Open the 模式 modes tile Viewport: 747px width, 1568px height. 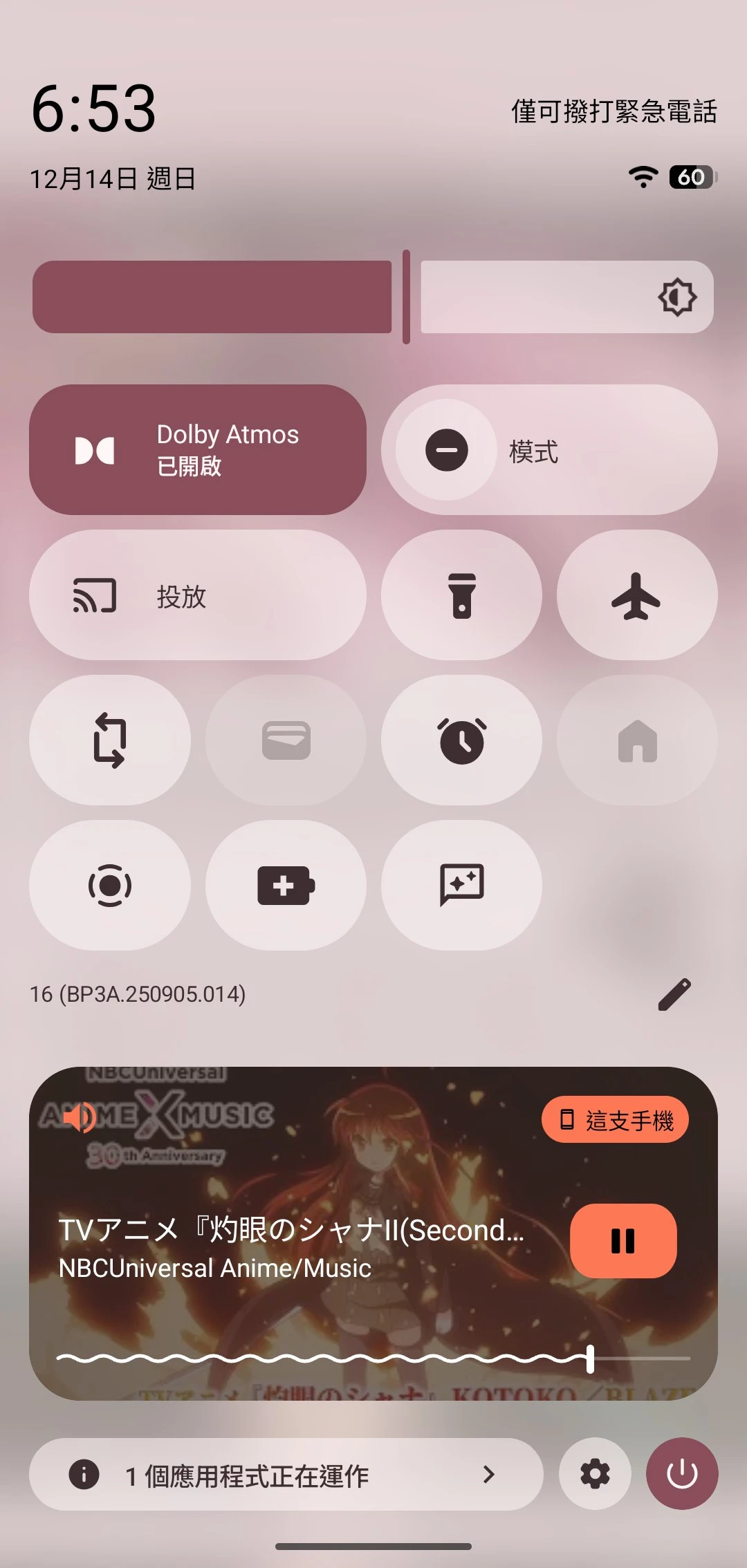point(550,450)
